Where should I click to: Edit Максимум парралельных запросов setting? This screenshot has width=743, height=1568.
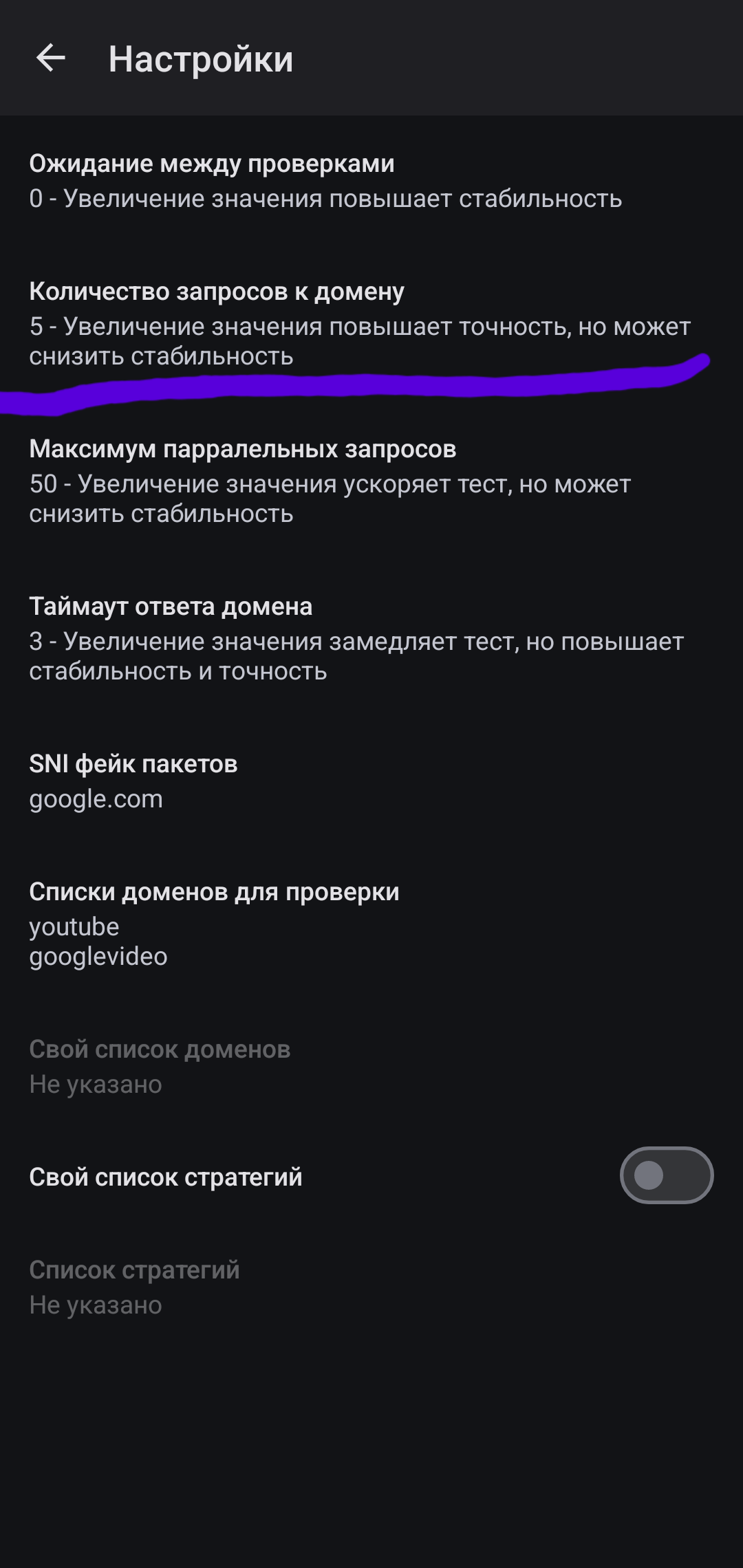coord(330,481)
